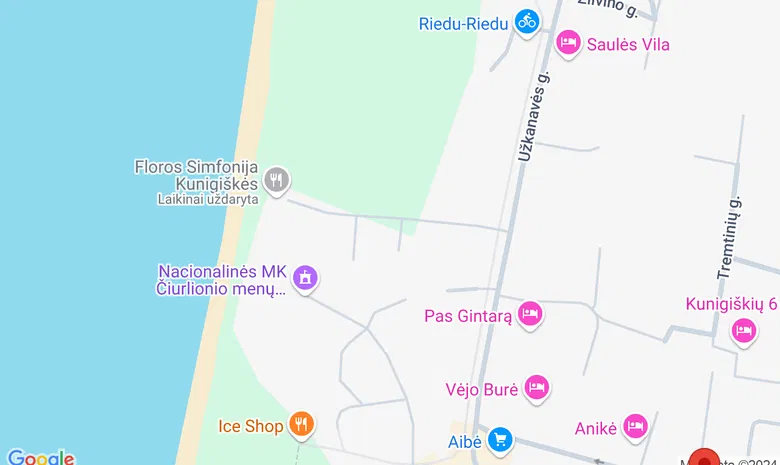The height and width of the screenshot is (465, 780).
Task: Select the Saulės Vila lodging pin
Action: [x=568, y=43]
